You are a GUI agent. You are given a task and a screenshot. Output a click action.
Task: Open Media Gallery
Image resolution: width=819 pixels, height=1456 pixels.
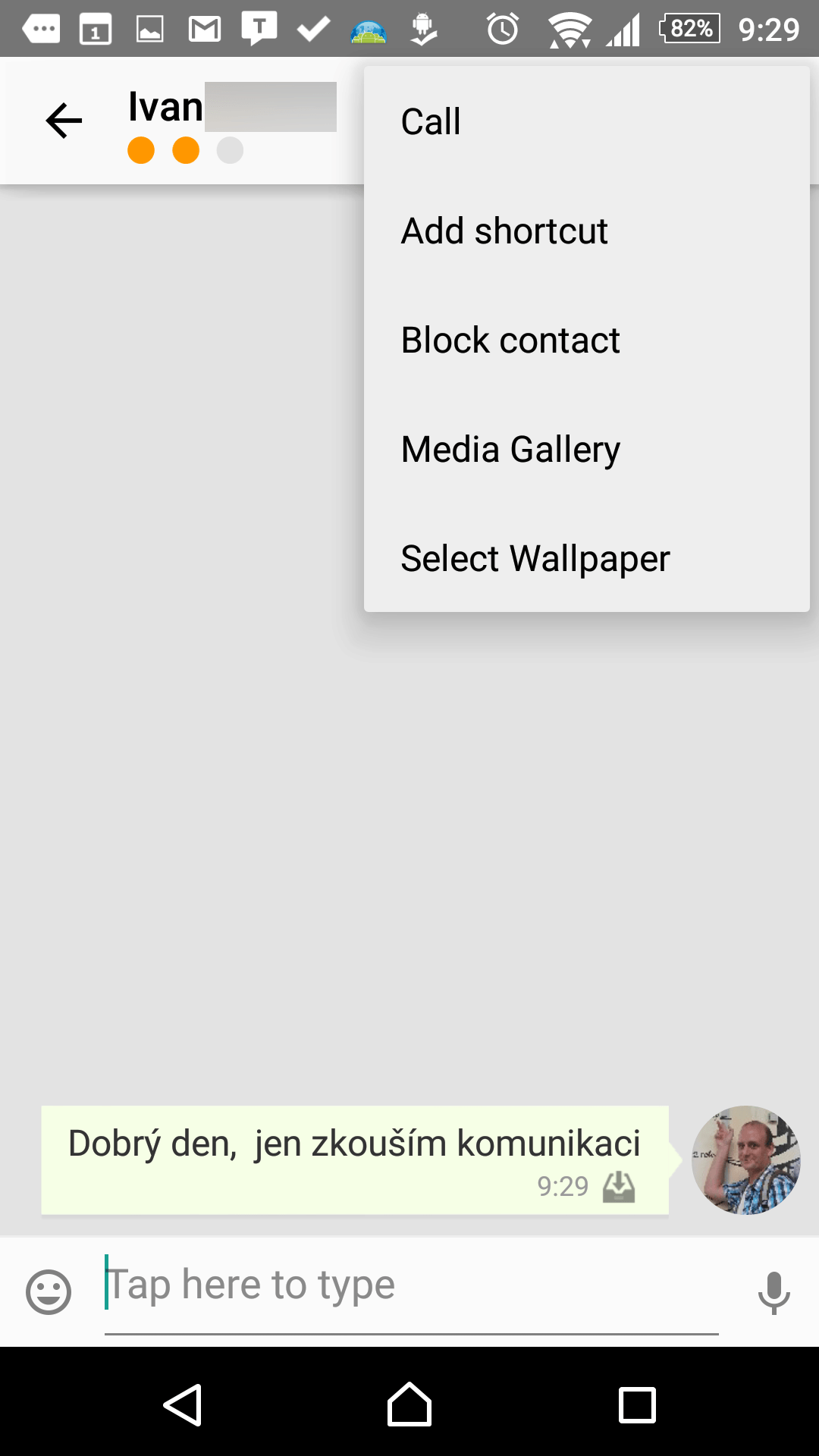tap(586, 449)
